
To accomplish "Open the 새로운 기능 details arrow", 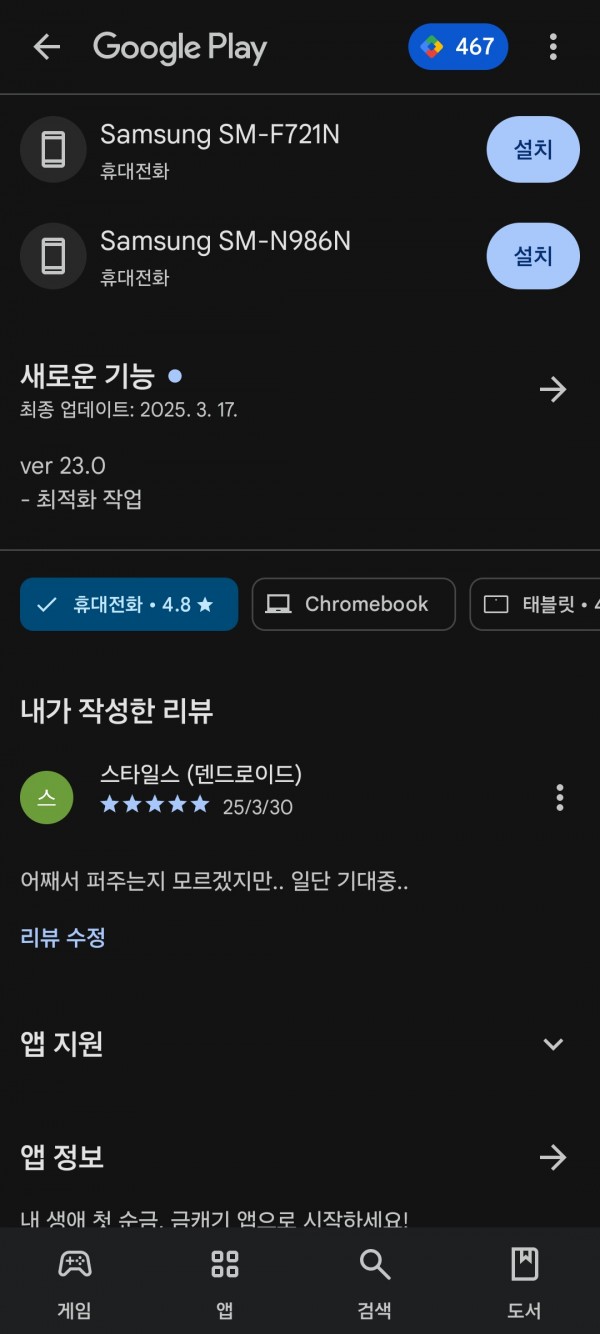I will click(x=553, y=389).
